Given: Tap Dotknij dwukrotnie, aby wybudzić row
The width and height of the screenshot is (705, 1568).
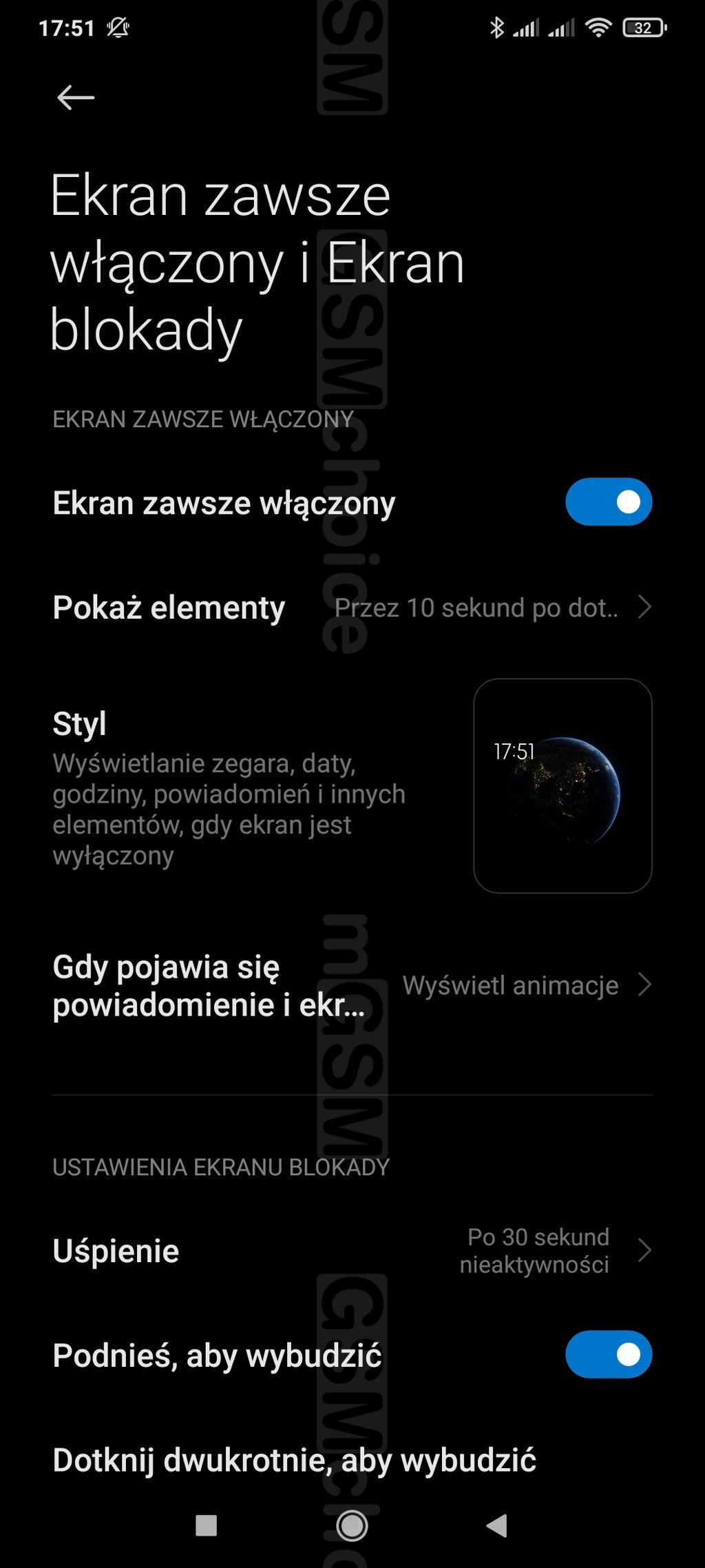Looking at the screenshot, I should [x=295, y=1460].
